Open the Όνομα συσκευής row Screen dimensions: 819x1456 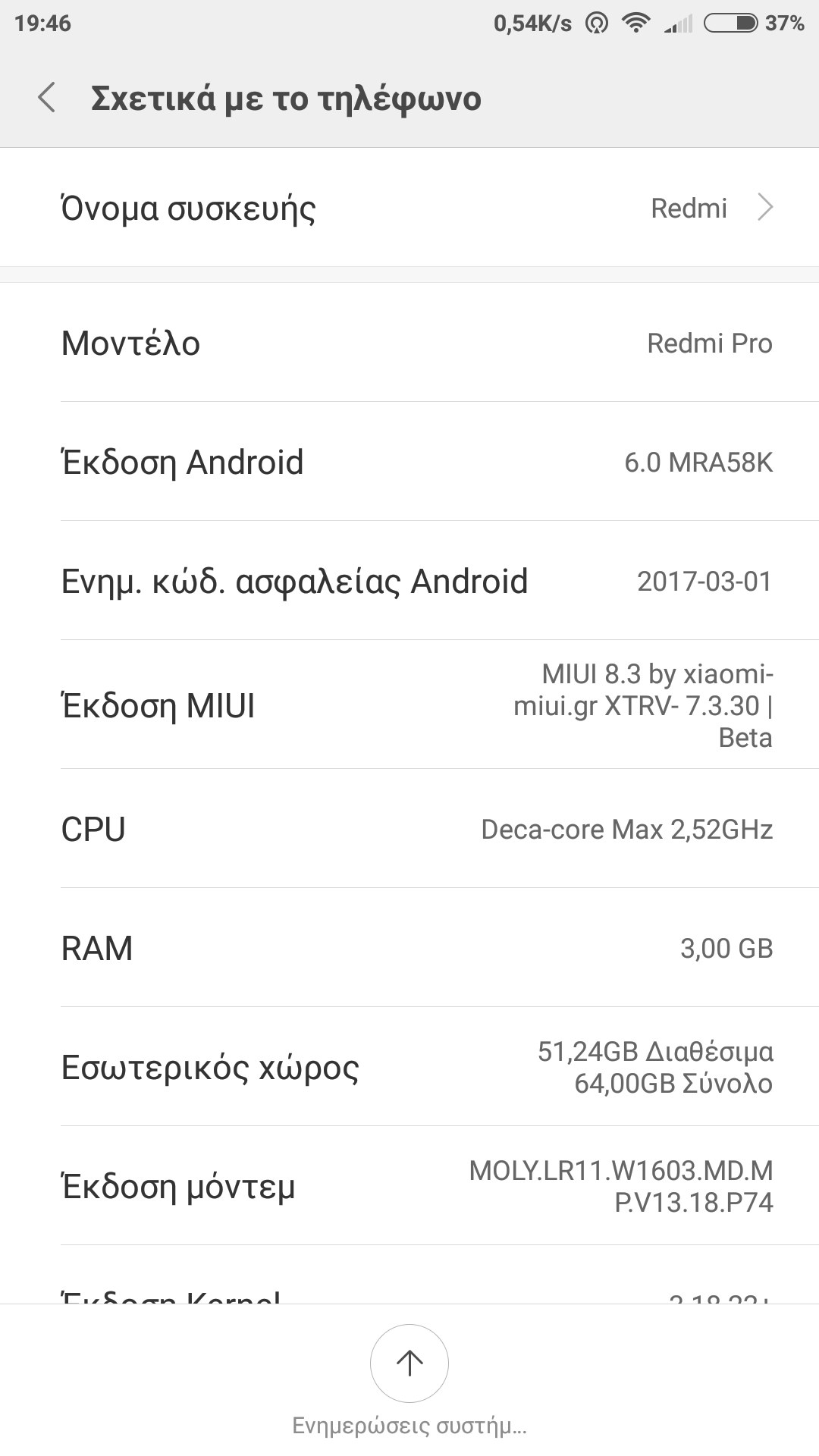409,208
